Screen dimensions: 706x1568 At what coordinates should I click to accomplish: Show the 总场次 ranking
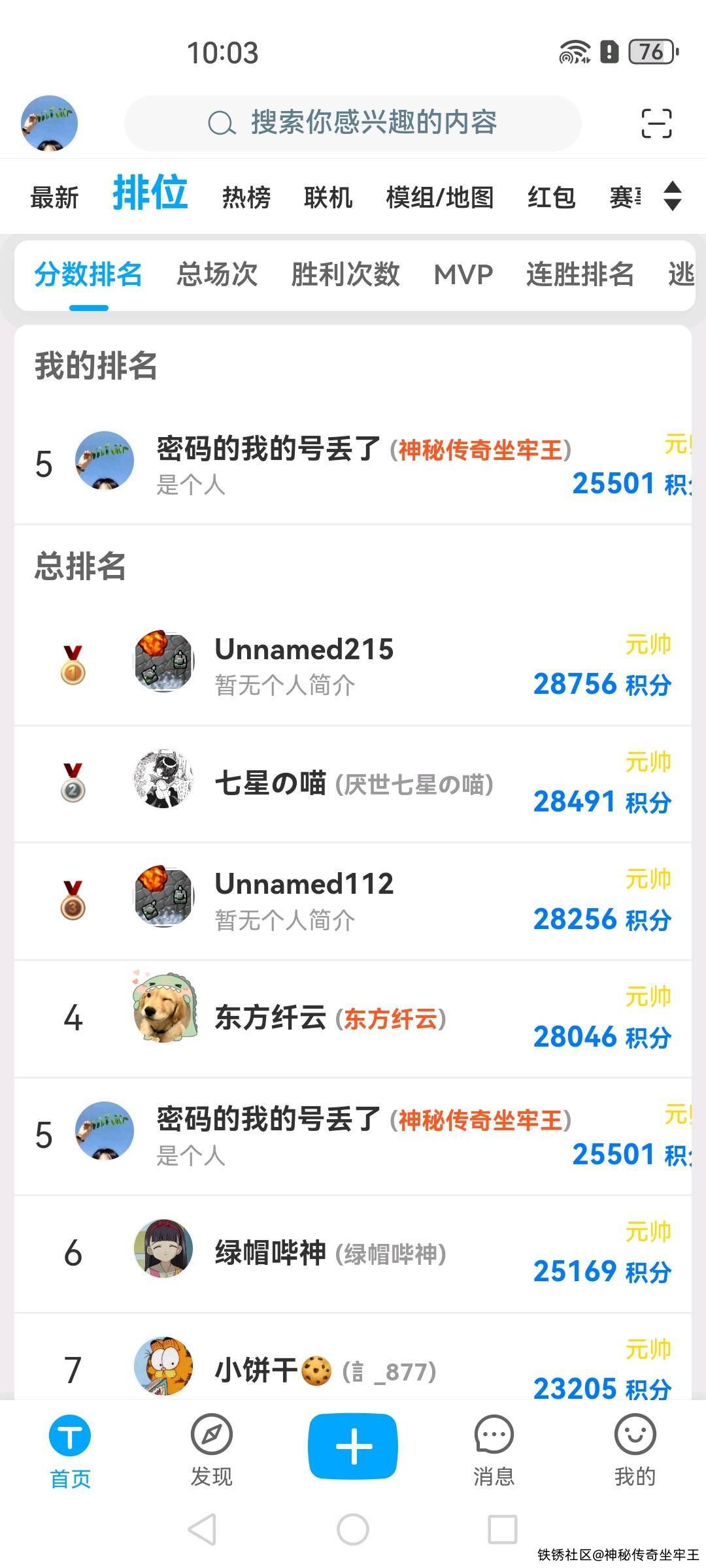click(217, 274)
